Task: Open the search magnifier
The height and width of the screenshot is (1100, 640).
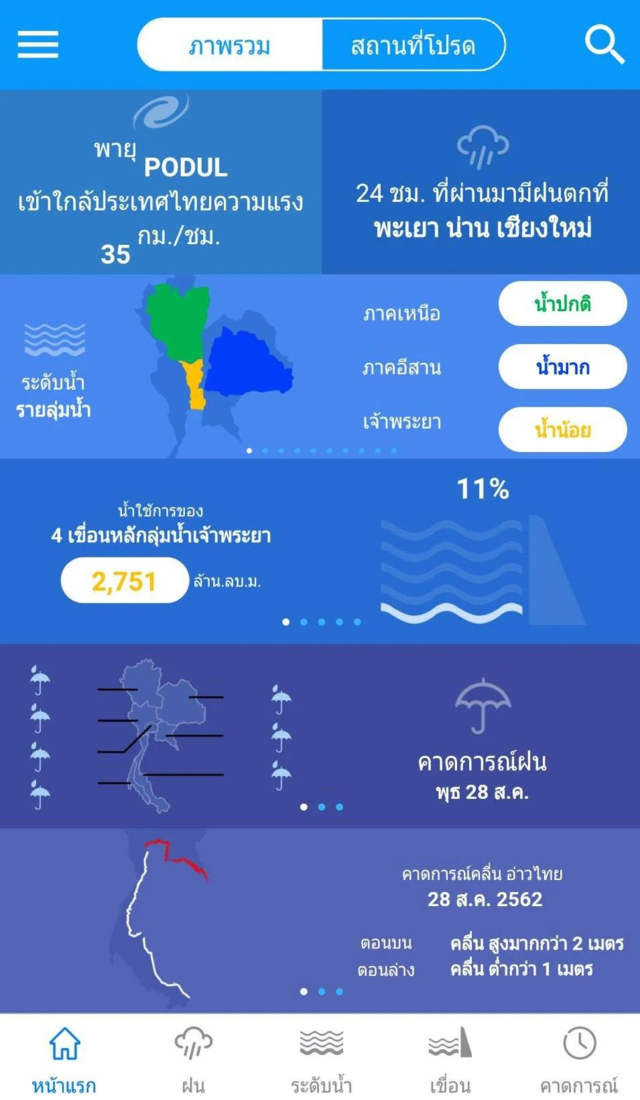Action: pyautogui.click(x=604, y=44)
